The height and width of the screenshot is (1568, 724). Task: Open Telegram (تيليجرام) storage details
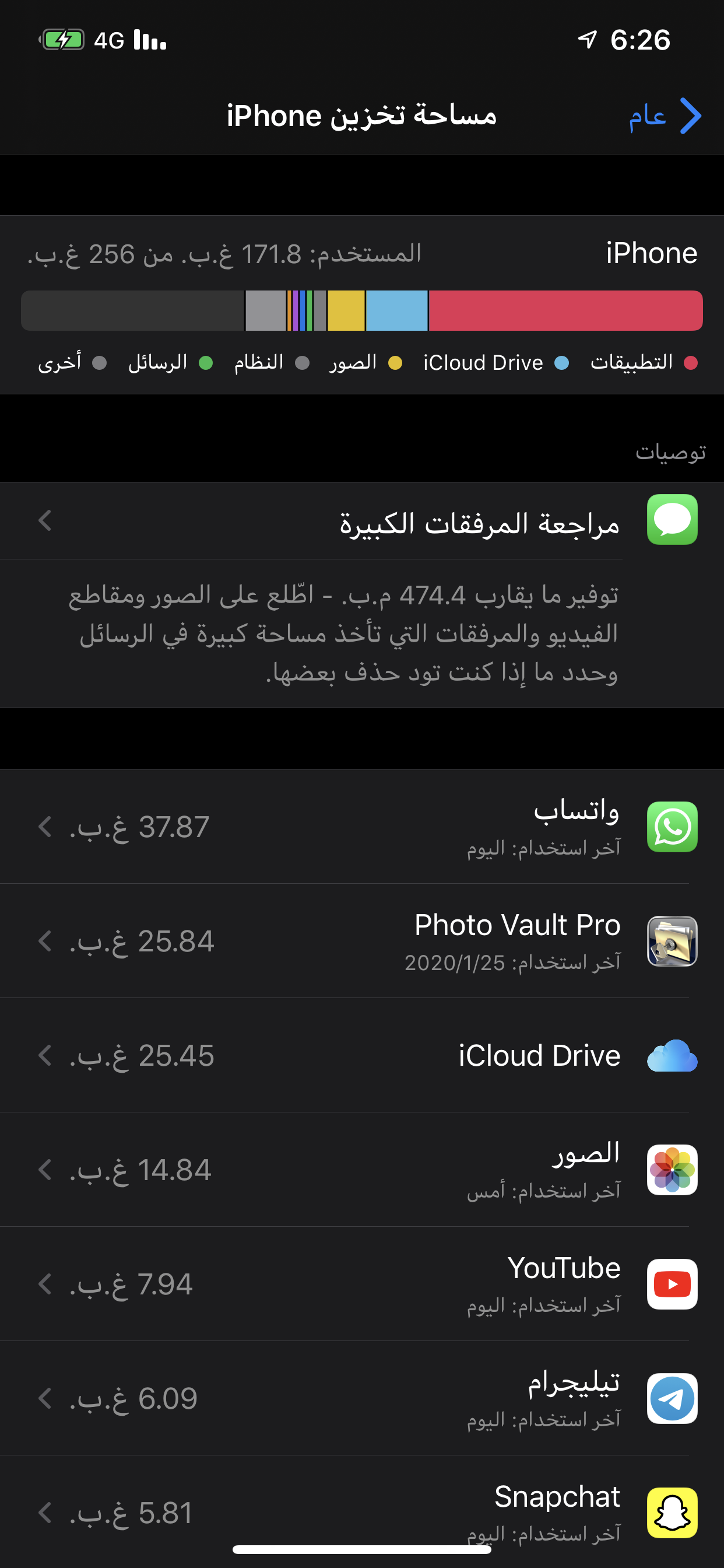click(365, 1398)
